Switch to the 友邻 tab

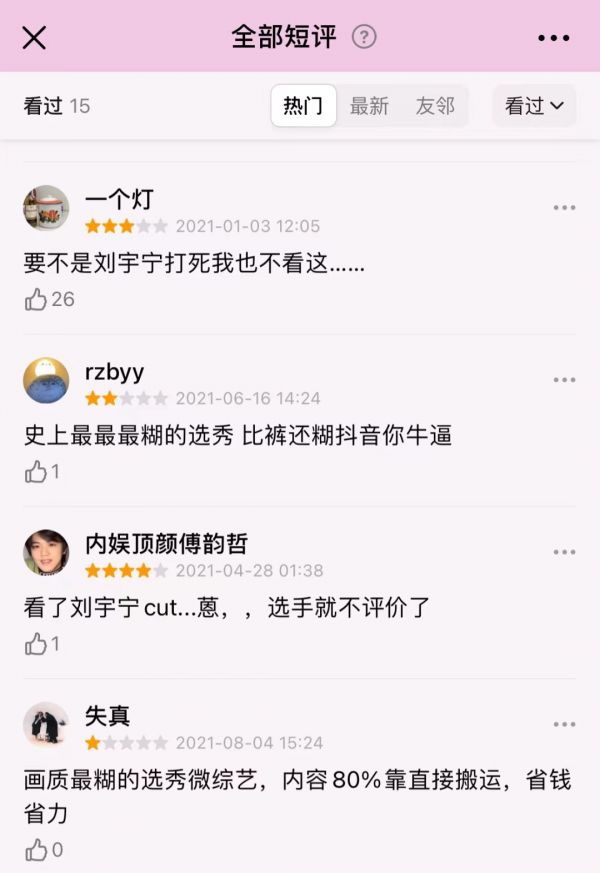435,106
